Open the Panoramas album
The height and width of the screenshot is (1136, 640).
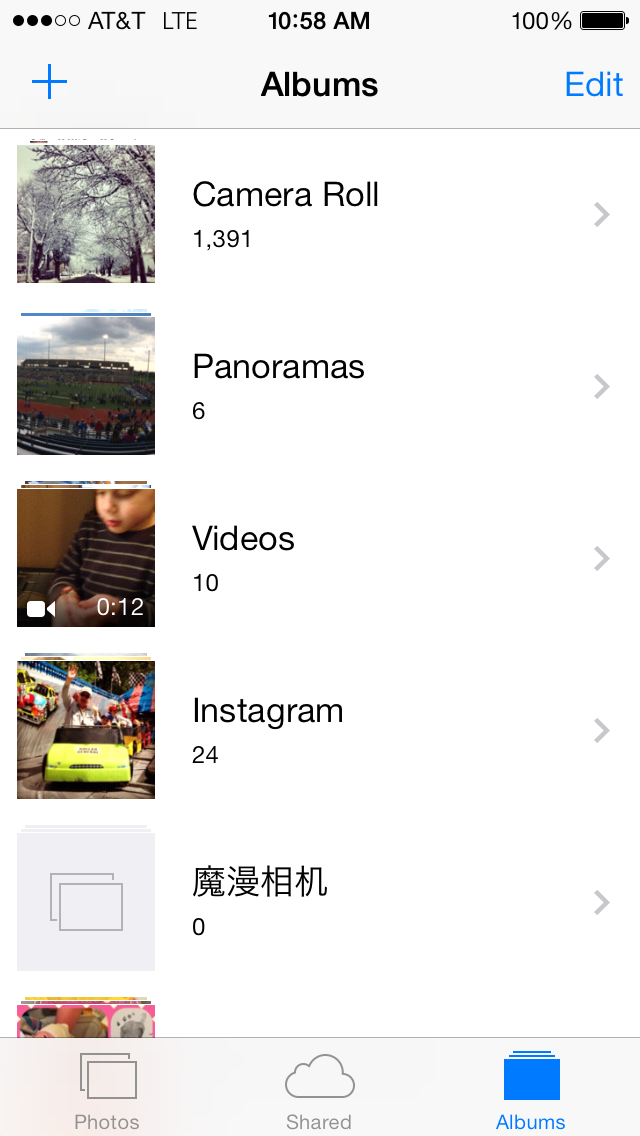[320, 386]
